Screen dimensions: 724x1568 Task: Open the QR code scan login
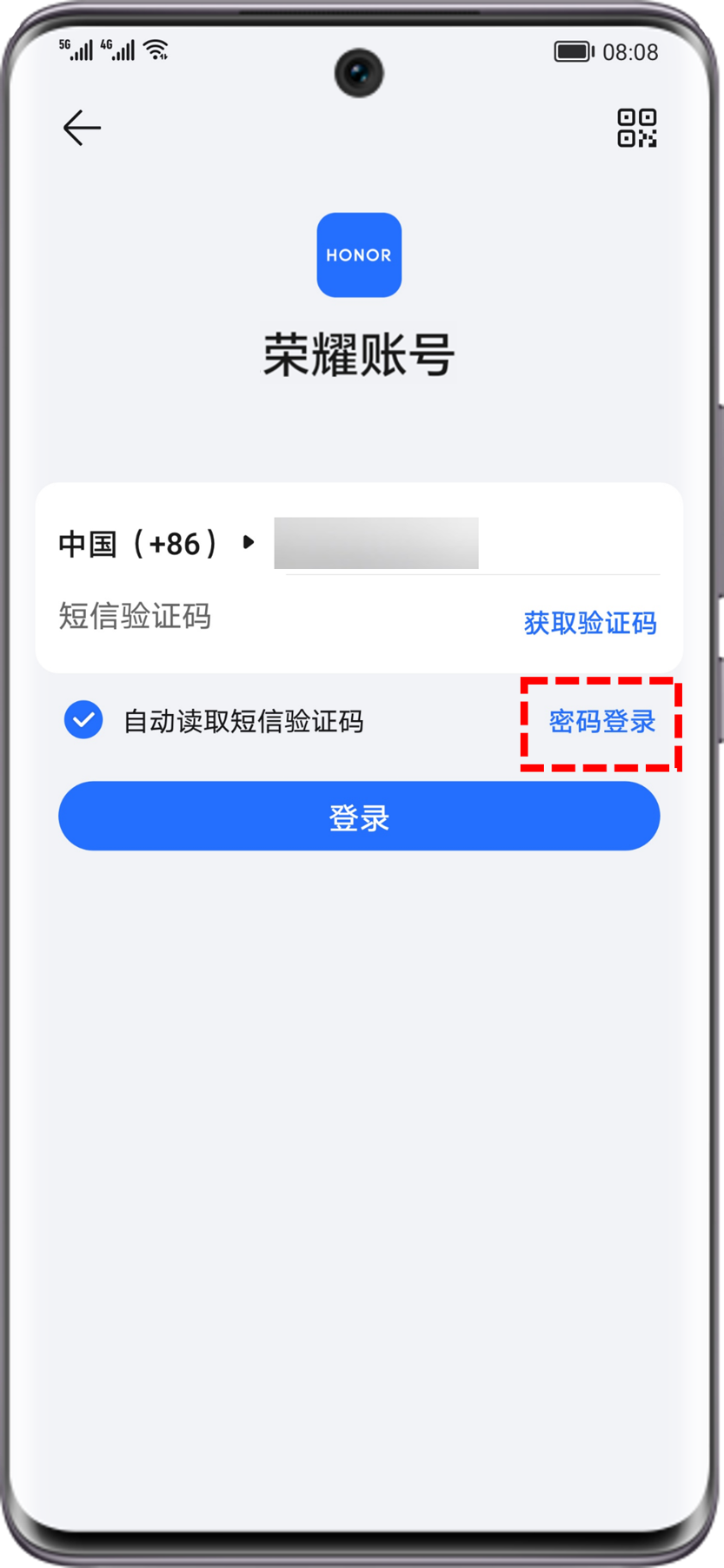coord(636,129)
